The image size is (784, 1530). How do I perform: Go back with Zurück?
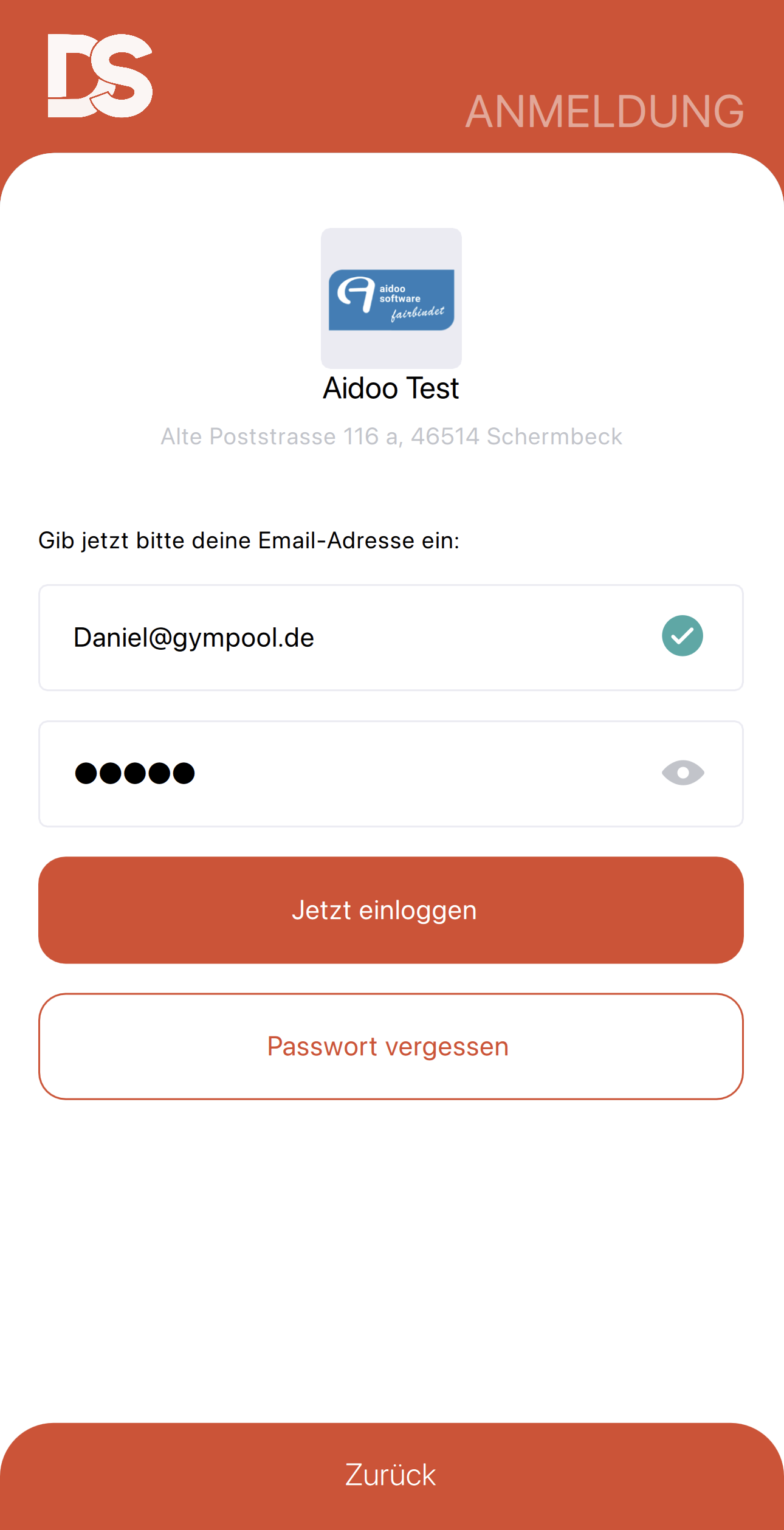[391, 1475]
